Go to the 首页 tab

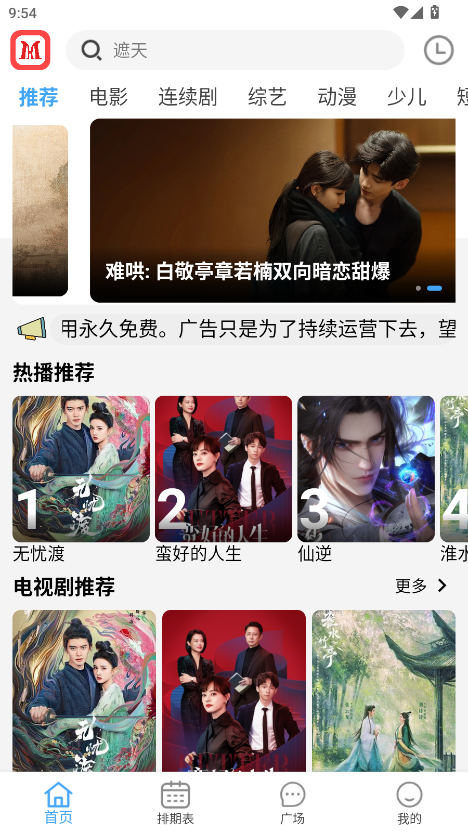[x=58, y=803]
